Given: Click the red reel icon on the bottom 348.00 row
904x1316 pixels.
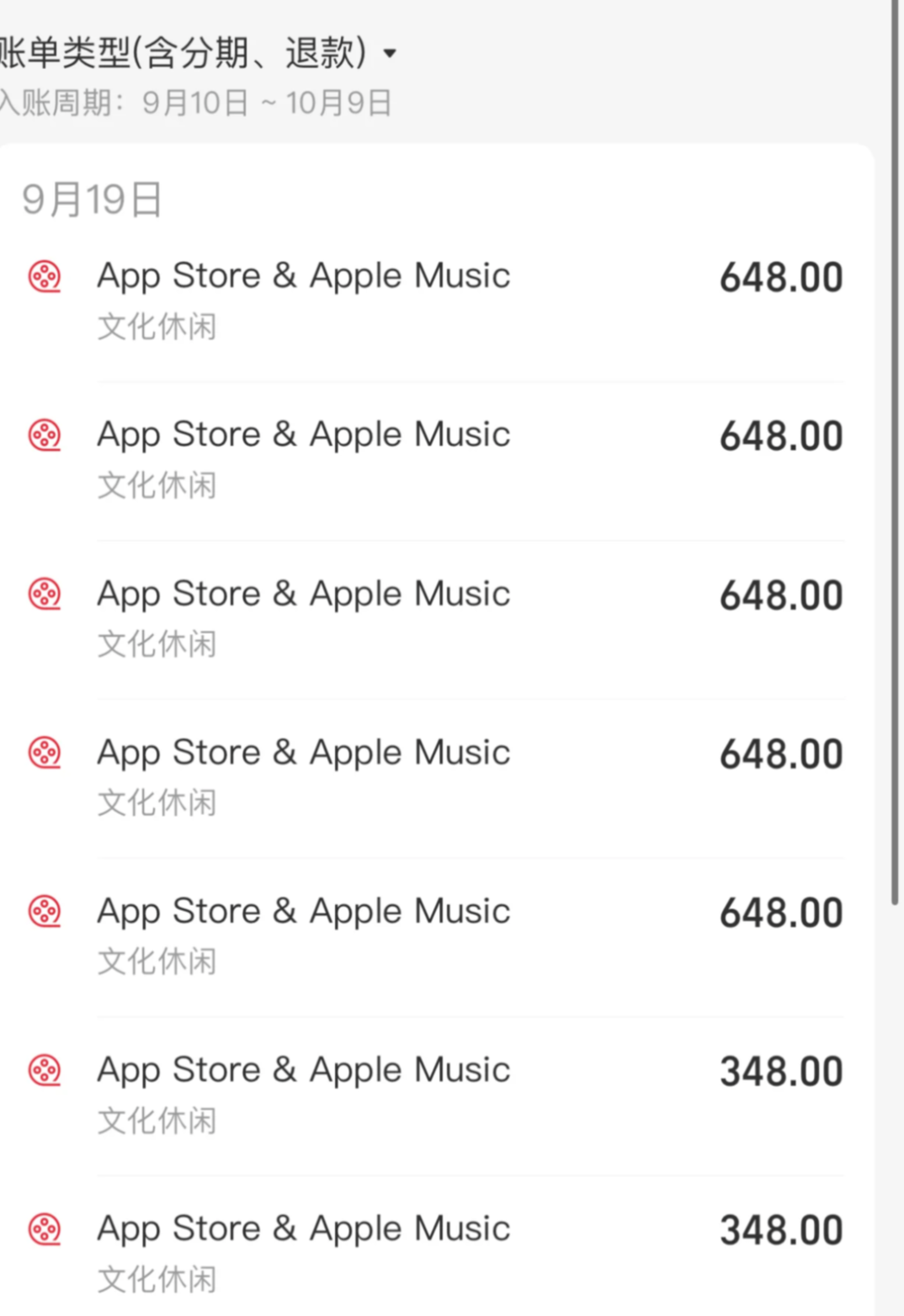Looking at the screenshot, I should (45, 1228).
